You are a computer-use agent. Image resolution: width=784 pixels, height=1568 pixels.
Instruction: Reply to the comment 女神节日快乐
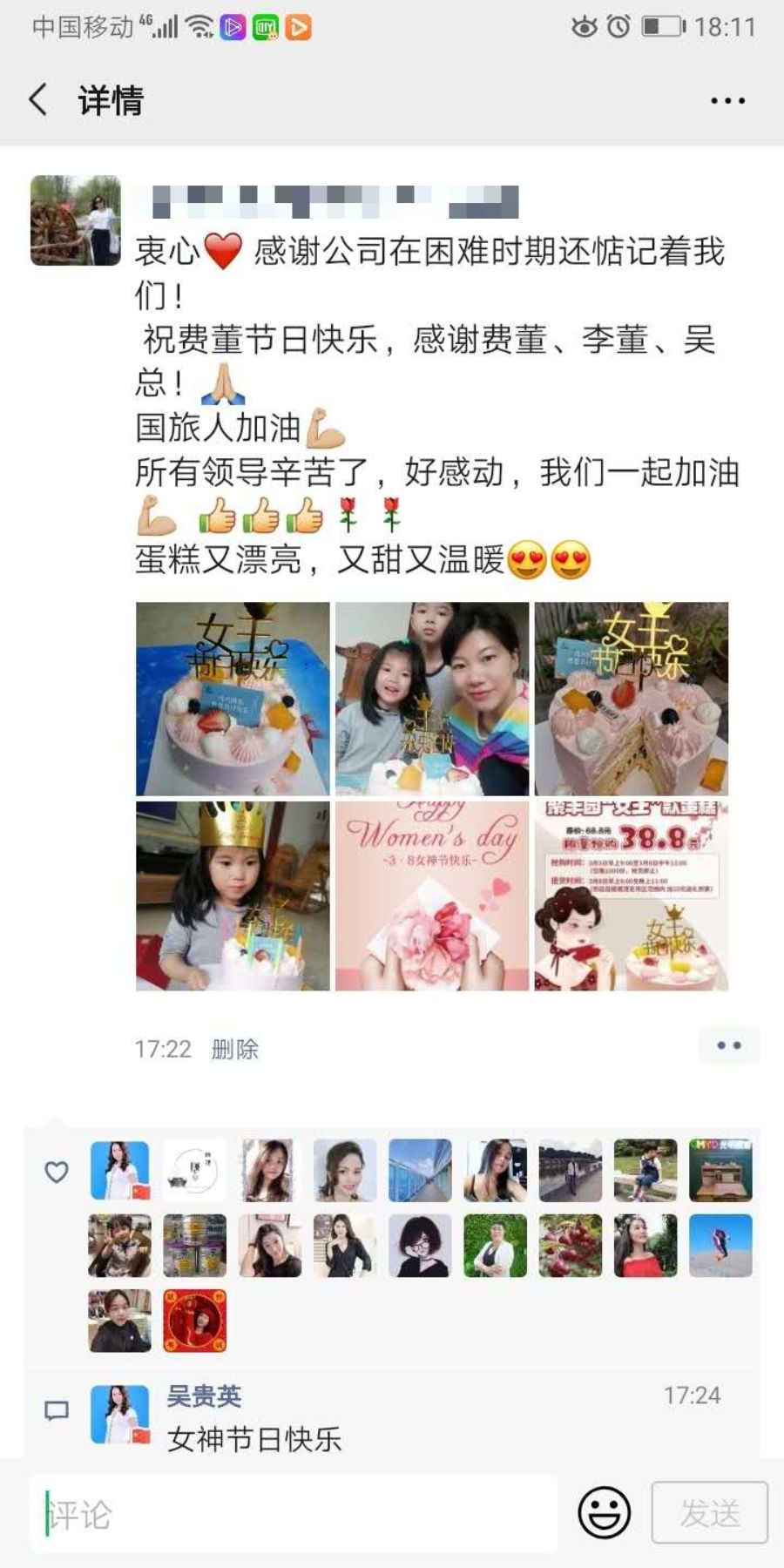coord(254,1439)
